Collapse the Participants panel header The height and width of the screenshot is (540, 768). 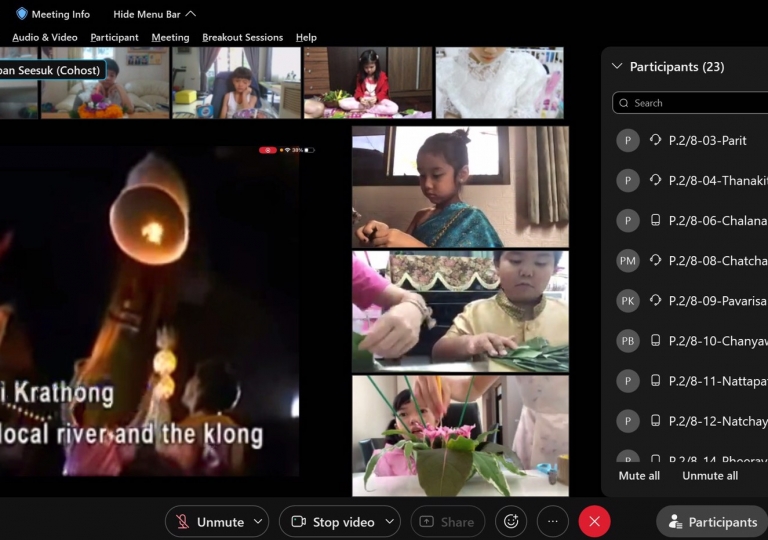(x=617, y=67)
